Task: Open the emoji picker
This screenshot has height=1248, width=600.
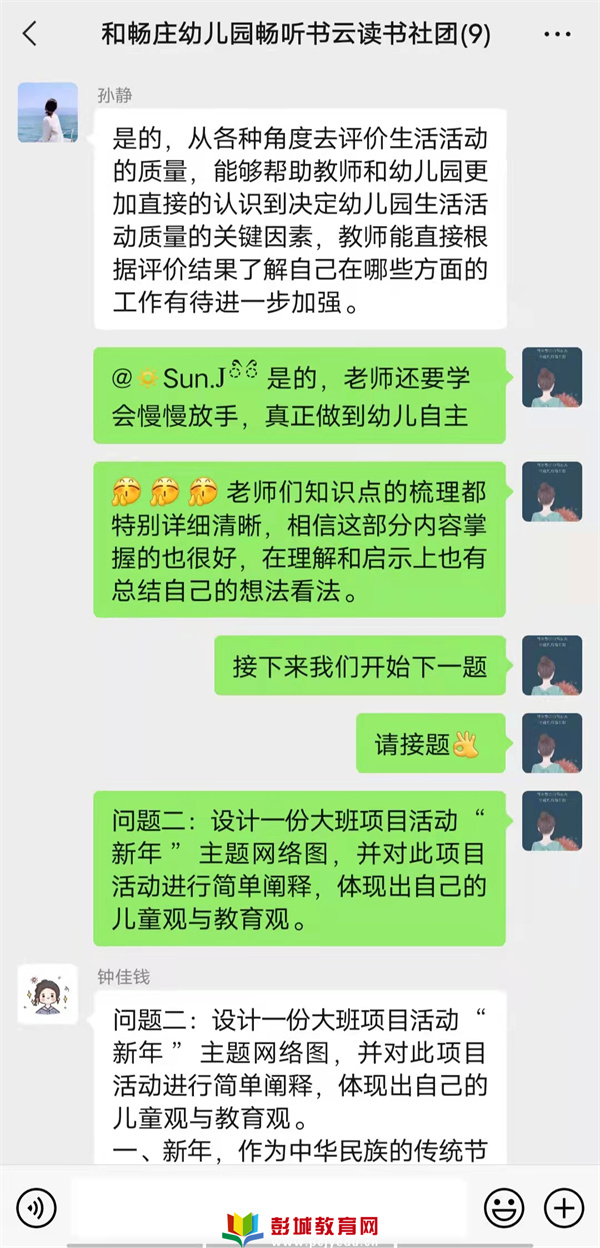Action: (x=504, y=1208)
